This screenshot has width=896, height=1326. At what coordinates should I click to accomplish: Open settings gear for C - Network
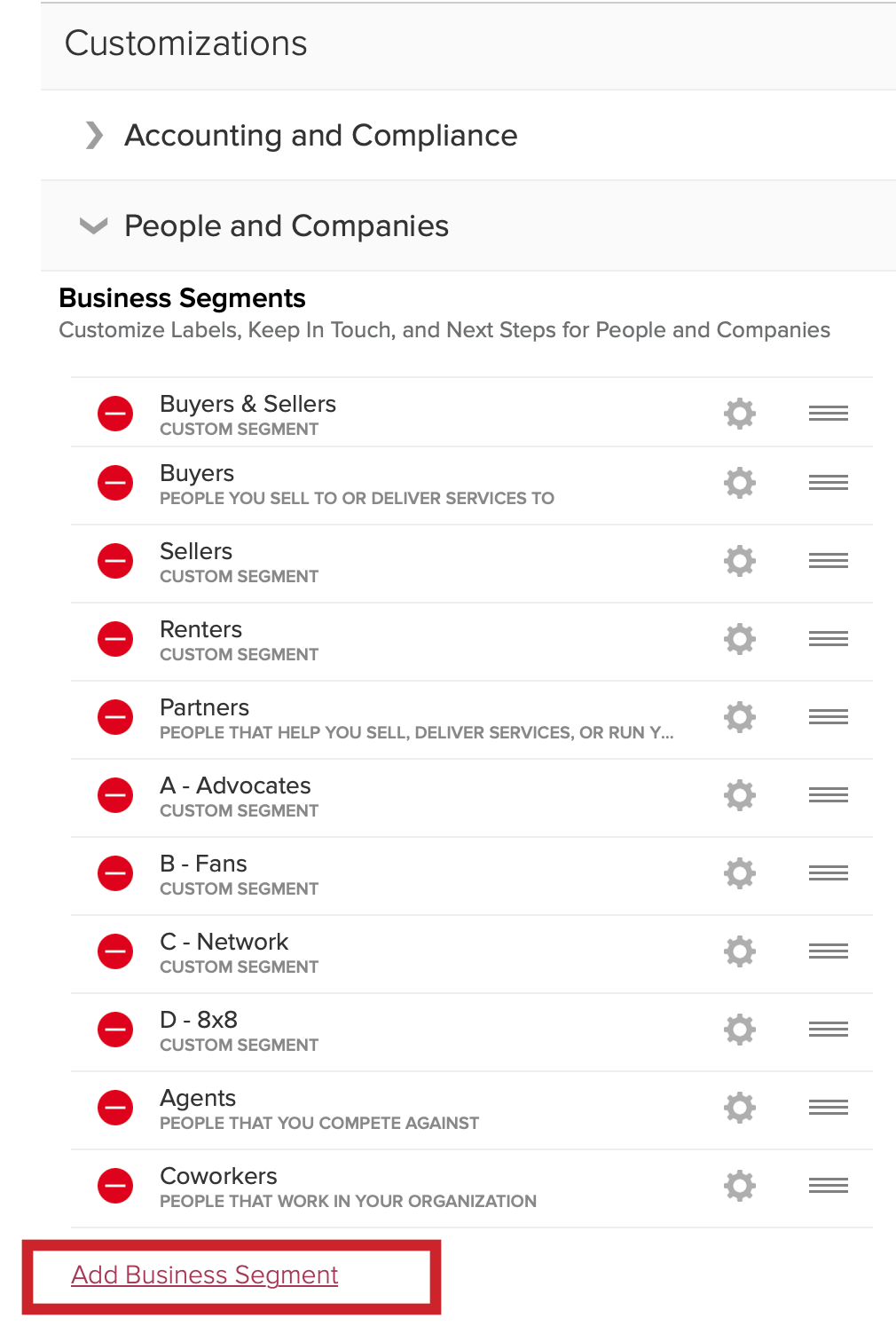tap(739, 951)
